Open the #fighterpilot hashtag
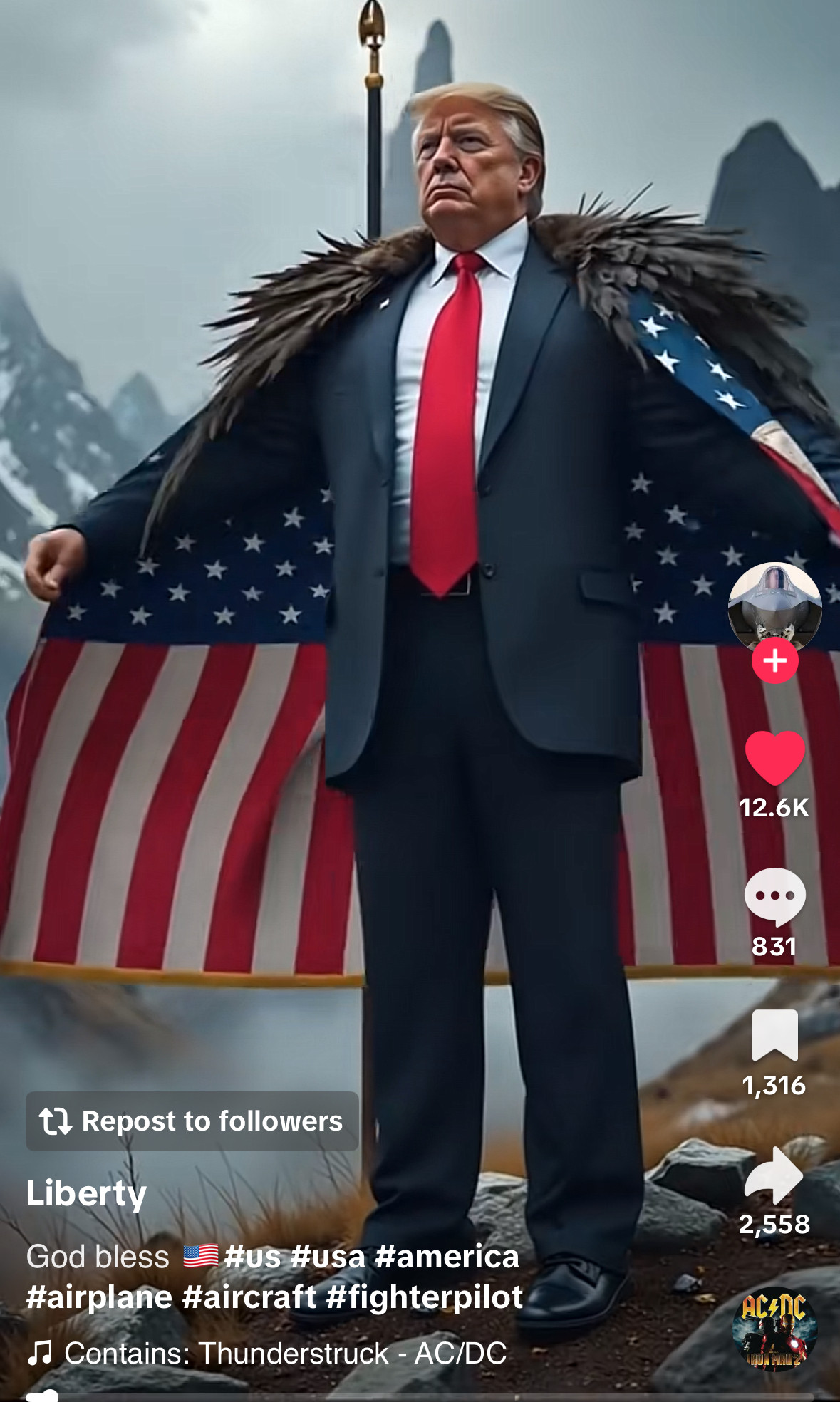Viewport: 840px width, 1402px height. coord(425,1297)
